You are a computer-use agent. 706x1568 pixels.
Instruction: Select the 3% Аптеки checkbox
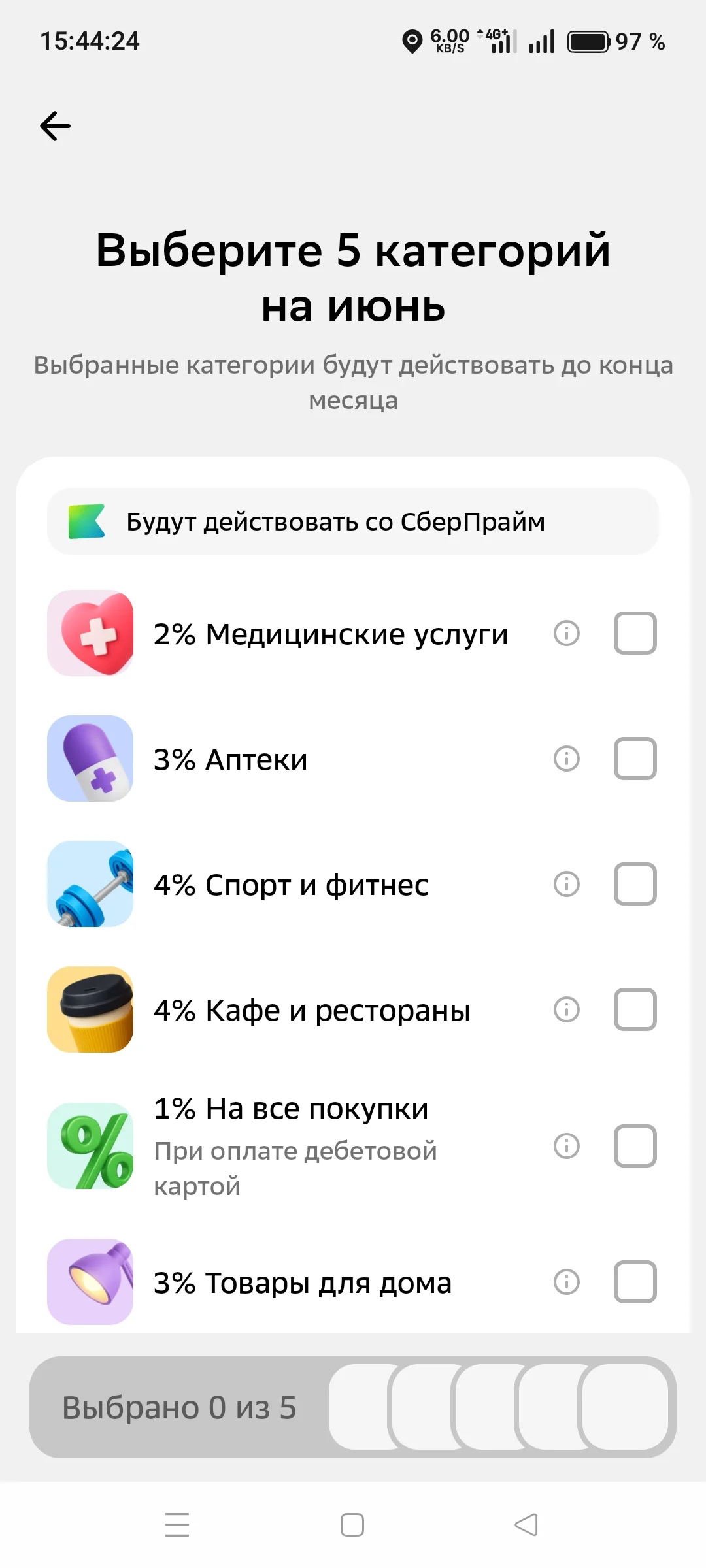coord(635,759)
